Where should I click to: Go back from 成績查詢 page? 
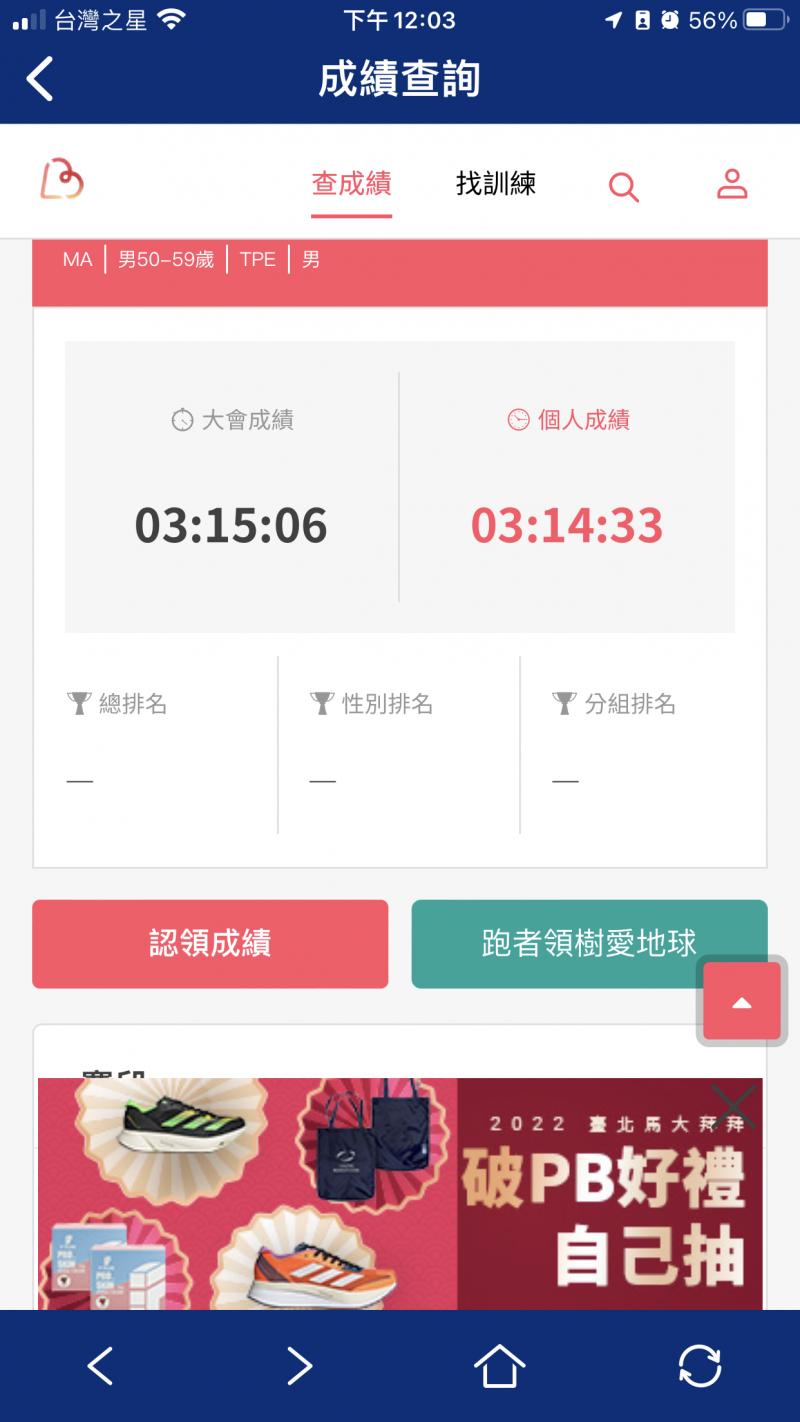tap(40, 79)
